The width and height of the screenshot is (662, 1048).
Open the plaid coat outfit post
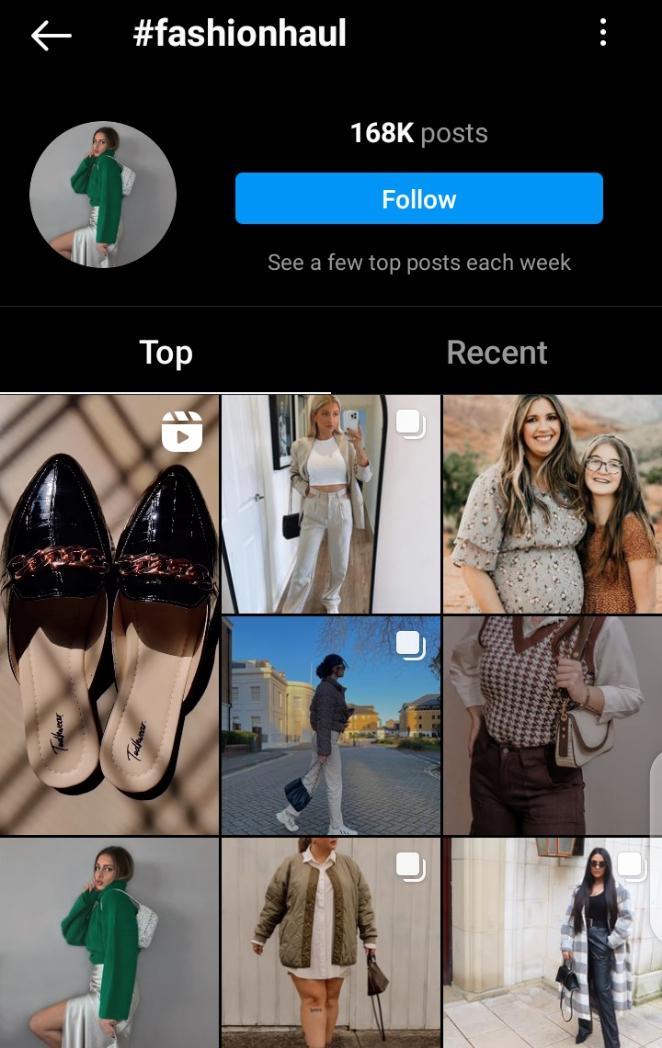pyautogui.click(x=552, y=942)
